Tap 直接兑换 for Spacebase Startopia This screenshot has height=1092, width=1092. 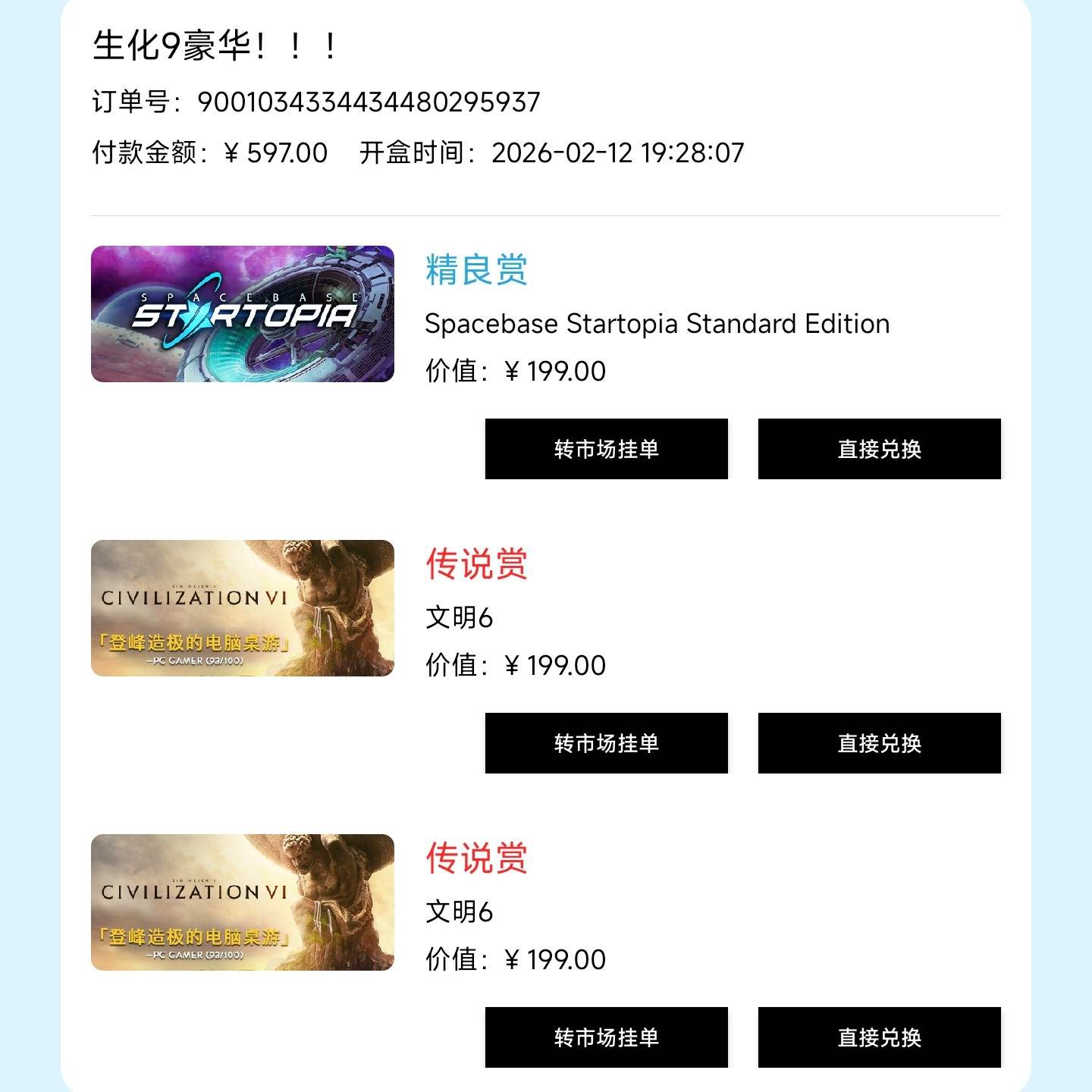(879, 449)
